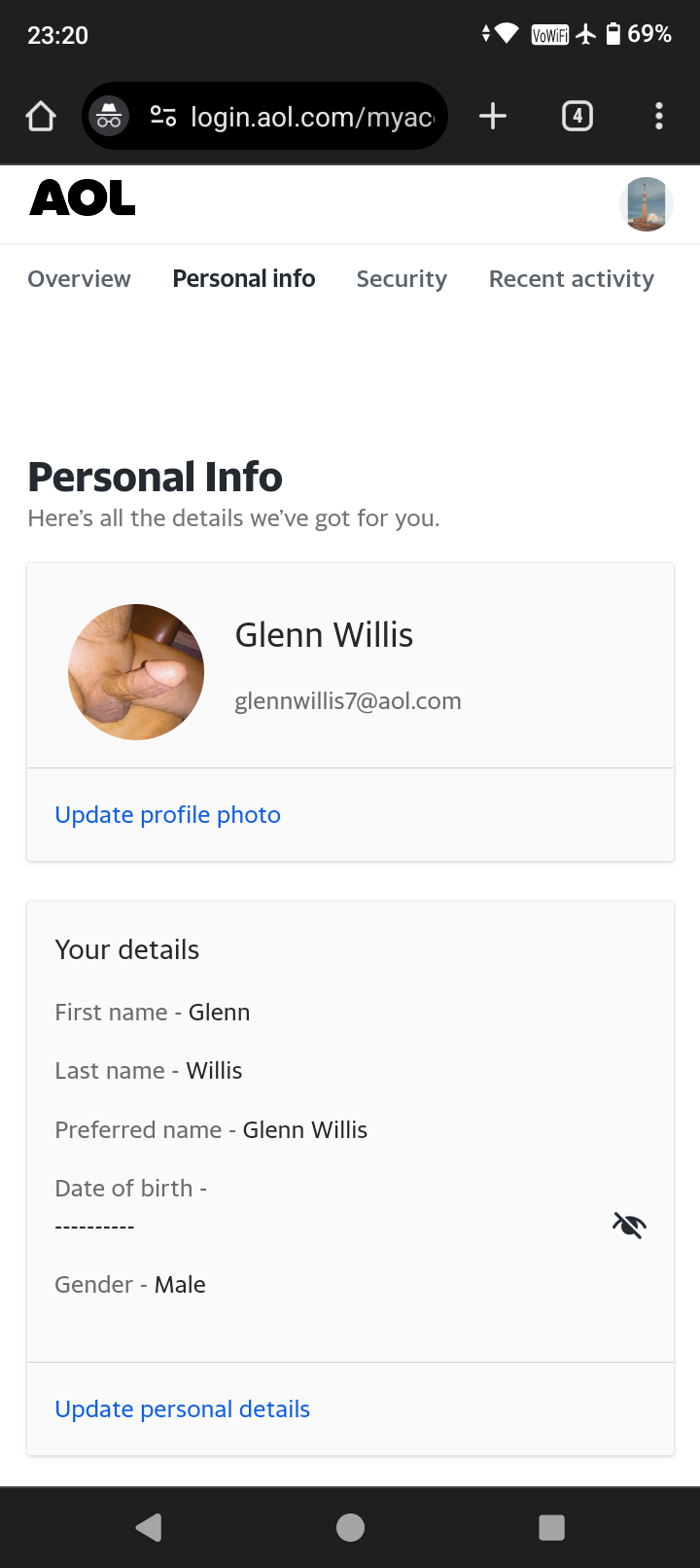
Task: Go back with system back button
Action: pyautogui.click(x=149, y=1527)
